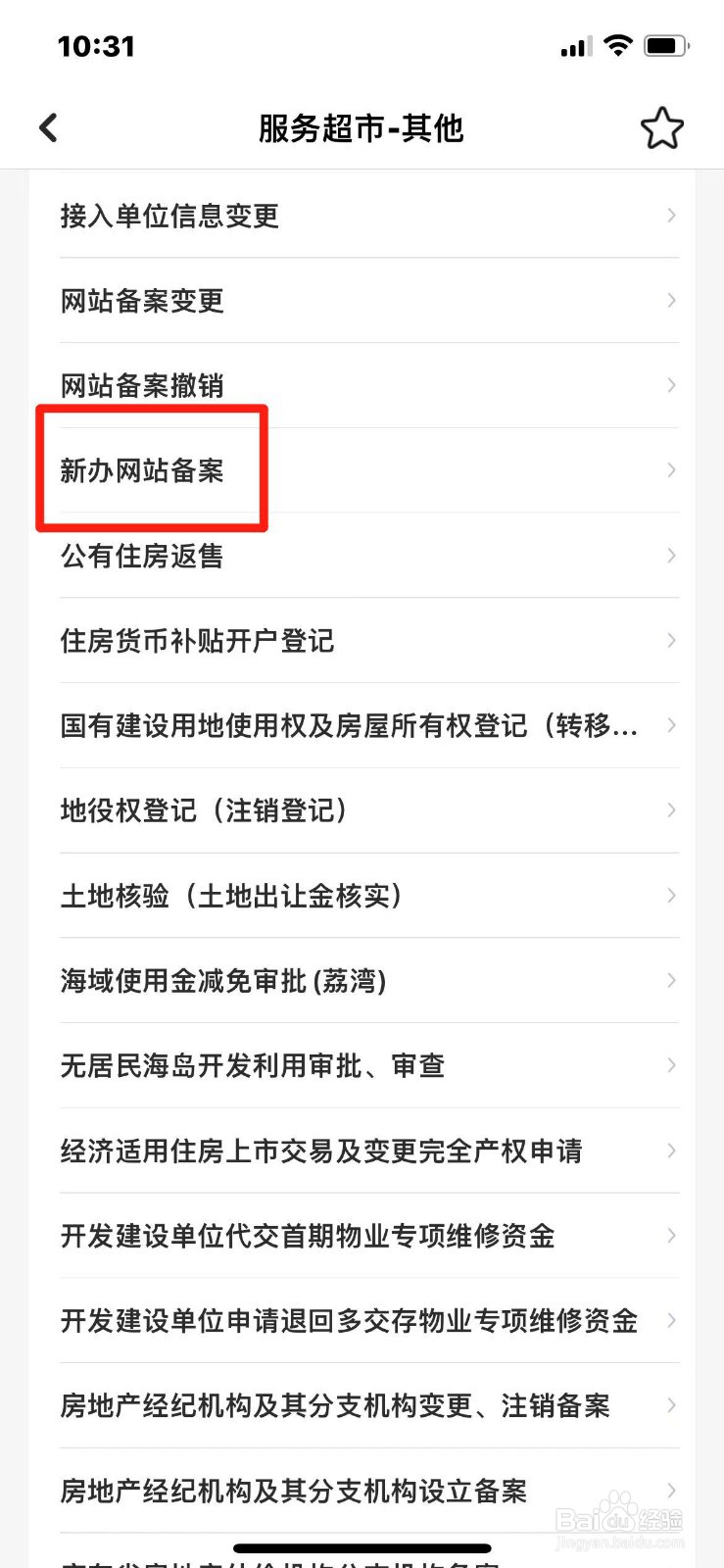Viewport: 724px width, 1568px height.
Task: Open the highlighted 新办网站备案 service
Action: 141,470
